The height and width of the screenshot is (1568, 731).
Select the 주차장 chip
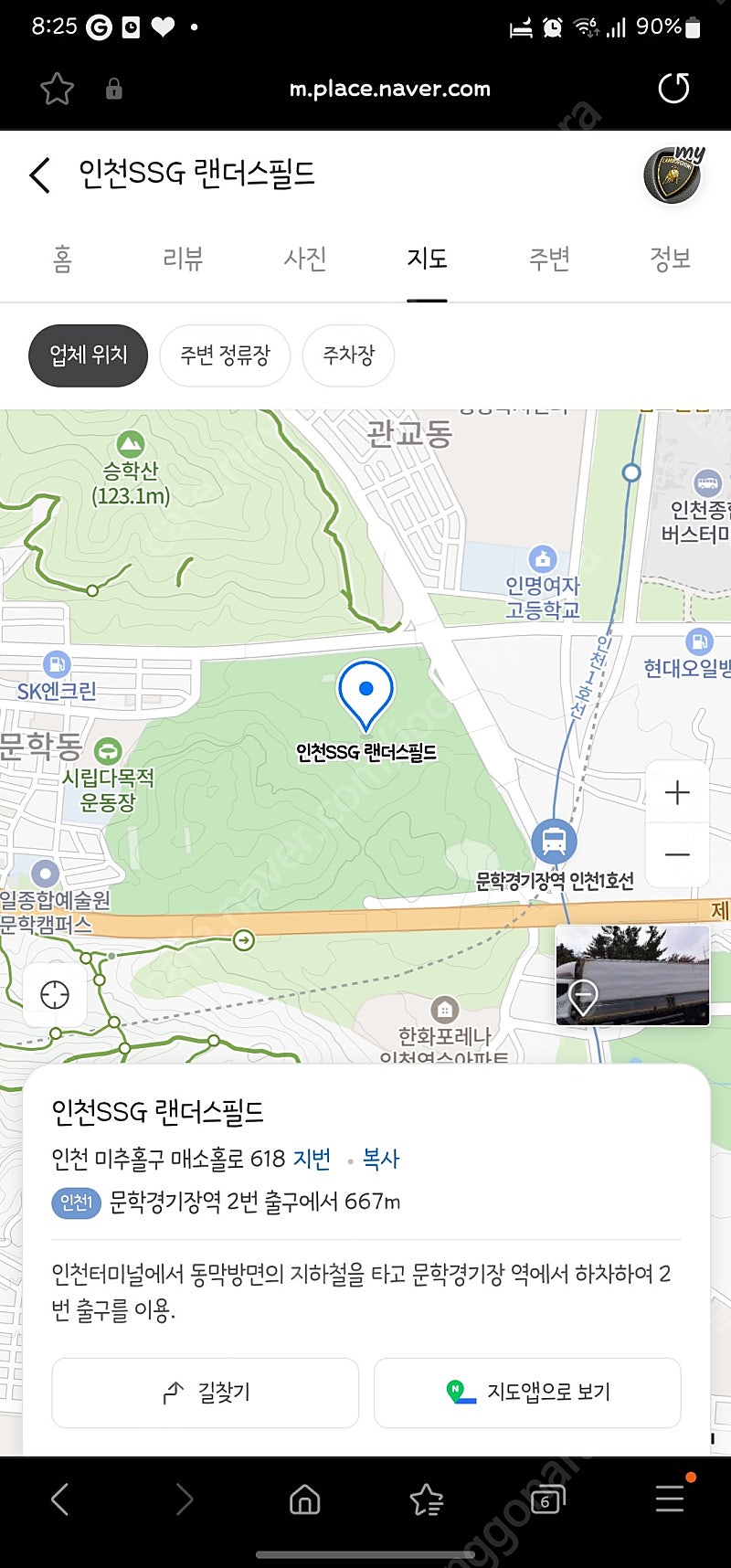coord(348,355)
